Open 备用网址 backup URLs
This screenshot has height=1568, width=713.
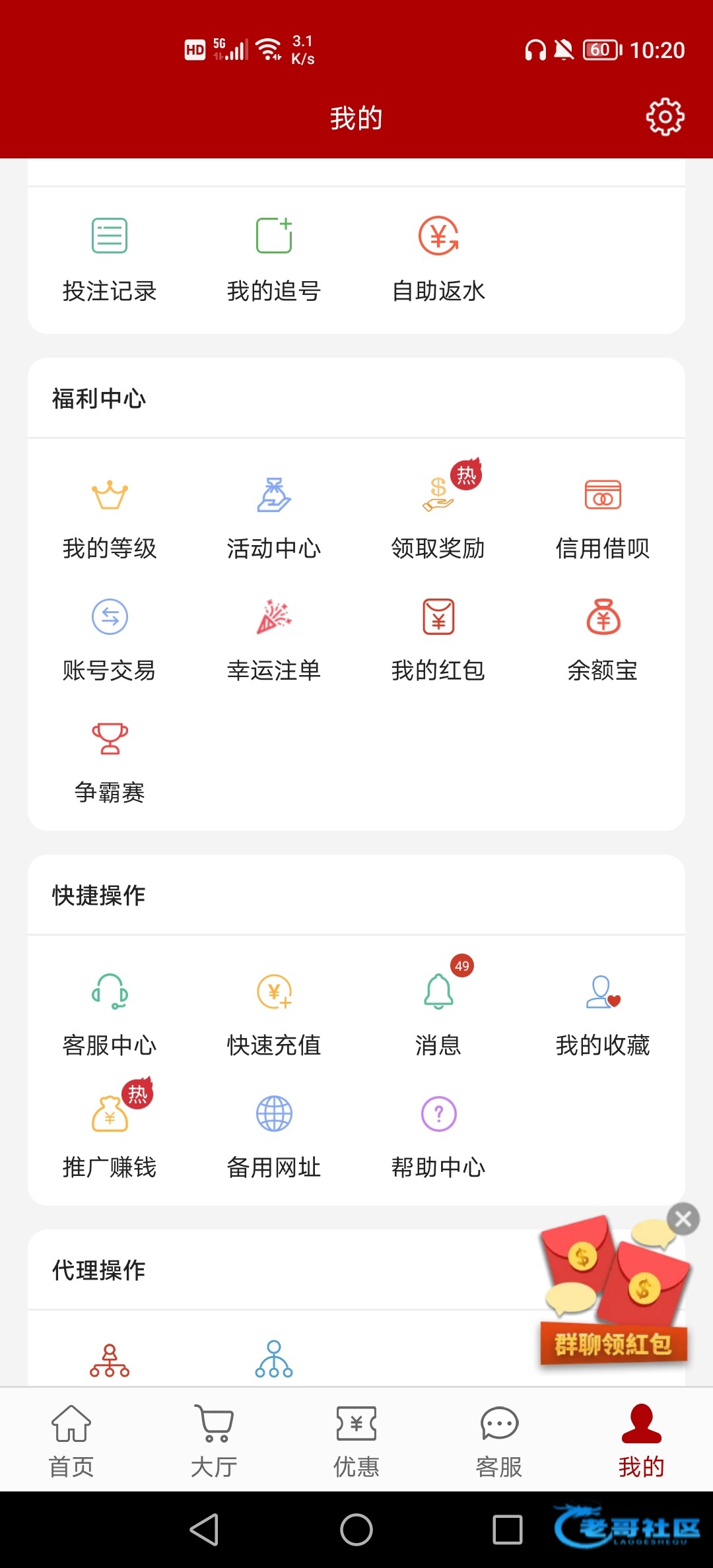point(274,1135)
